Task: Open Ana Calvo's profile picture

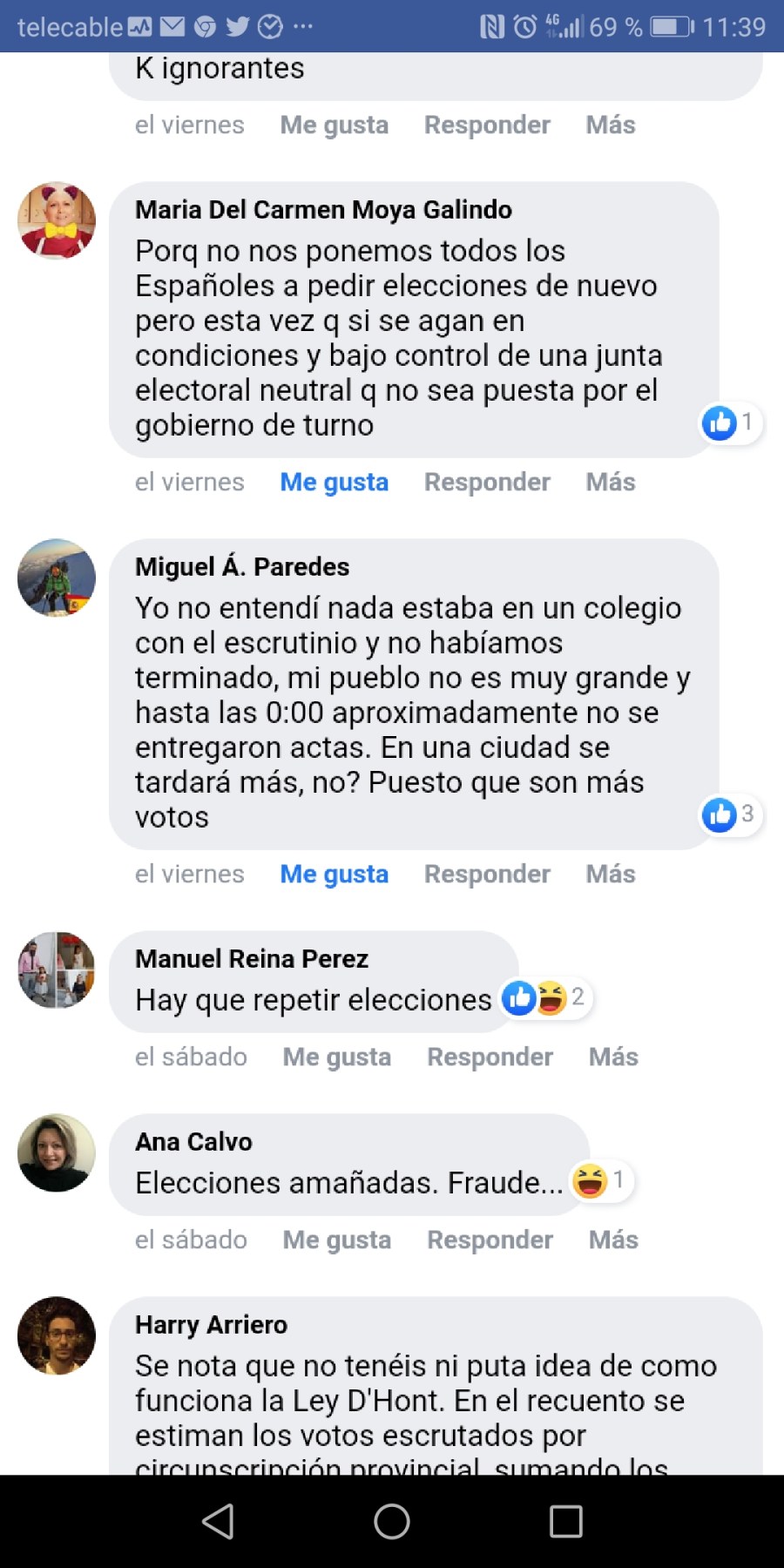Action: (57, 1152)
